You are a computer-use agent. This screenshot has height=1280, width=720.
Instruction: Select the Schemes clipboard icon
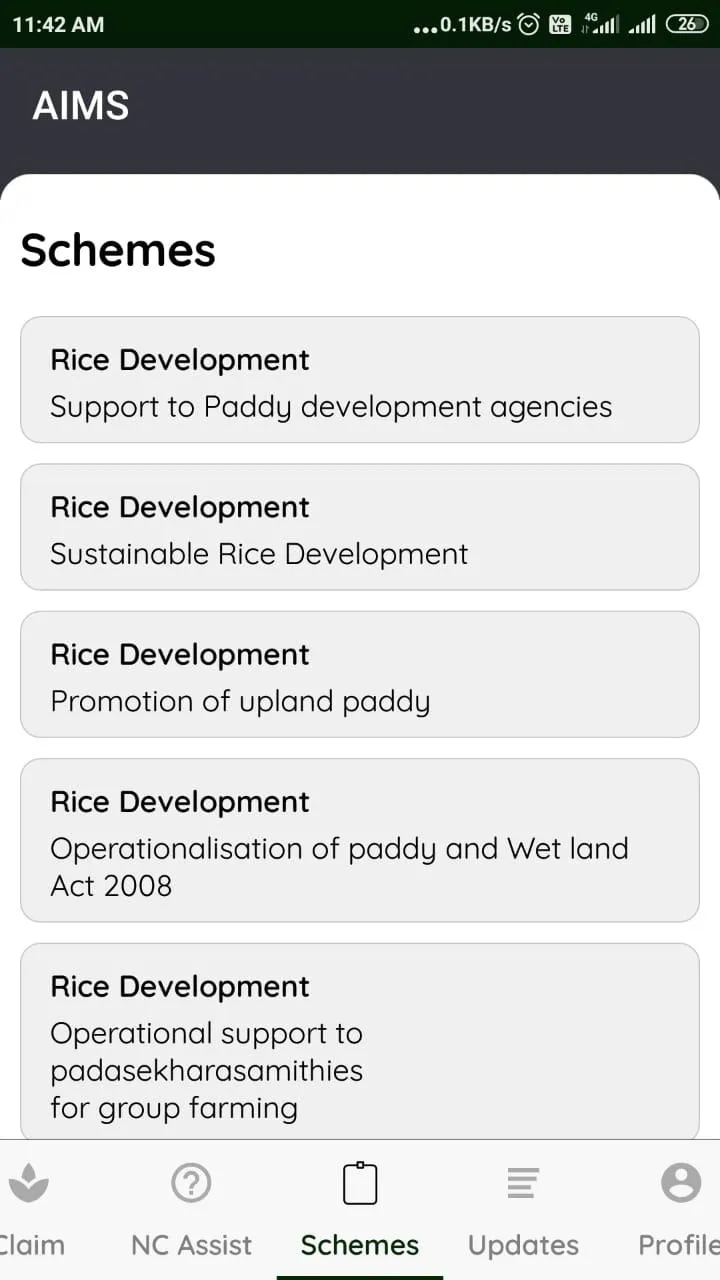tap(360, 1183)
